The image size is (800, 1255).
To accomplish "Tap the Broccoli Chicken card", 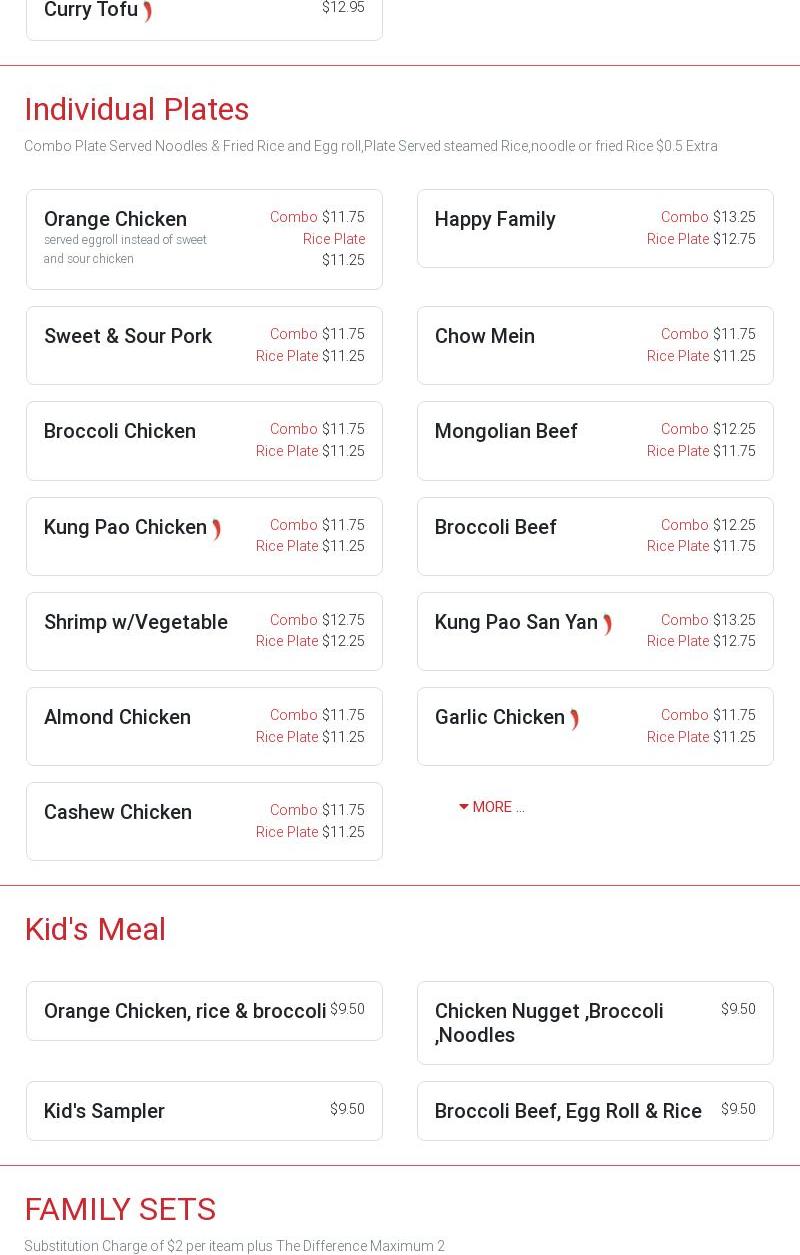I will pyautogui.click(x=120, y=431).
